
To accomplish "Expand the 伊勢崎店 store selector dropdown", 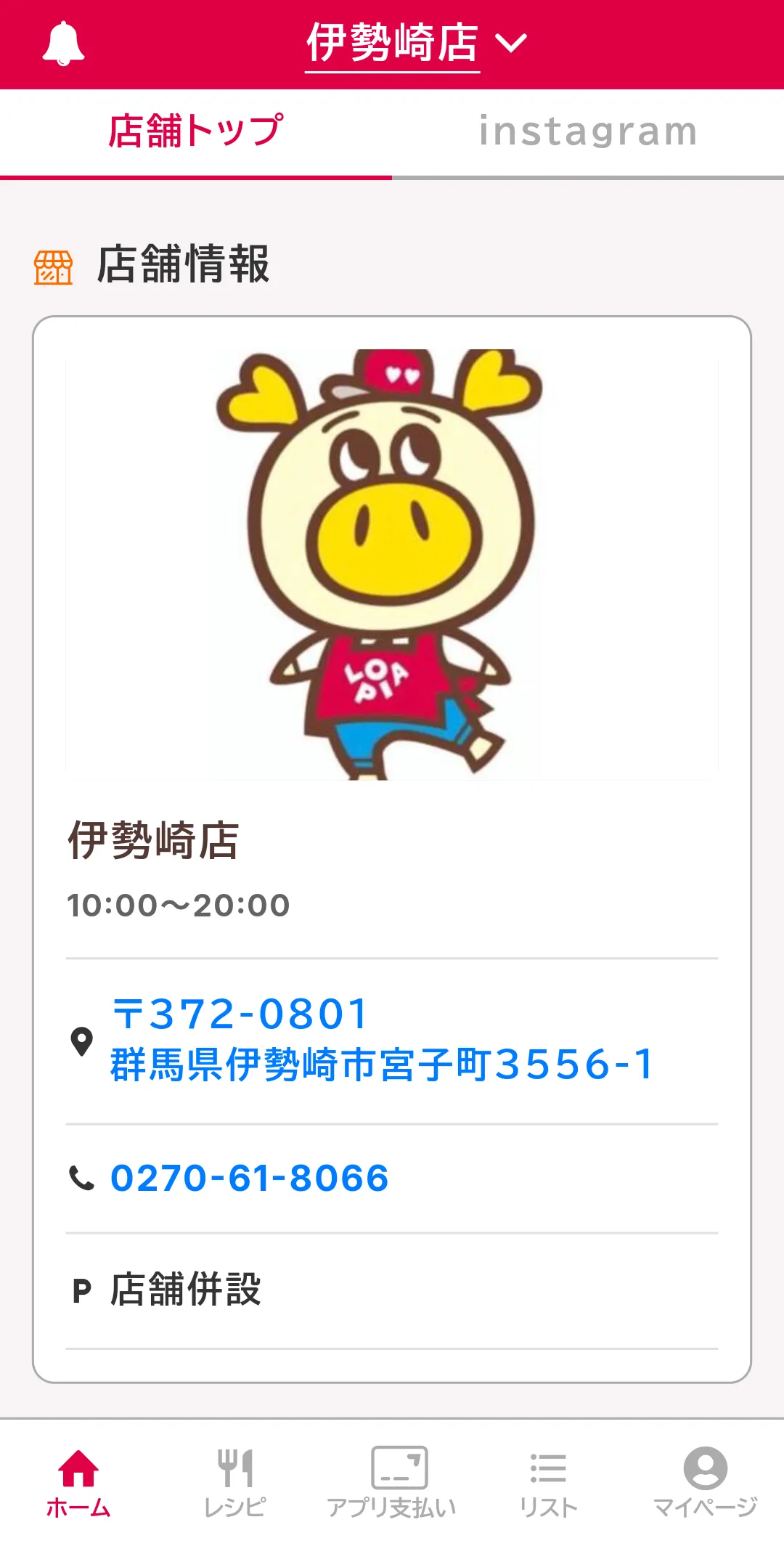I will [416, 44].
